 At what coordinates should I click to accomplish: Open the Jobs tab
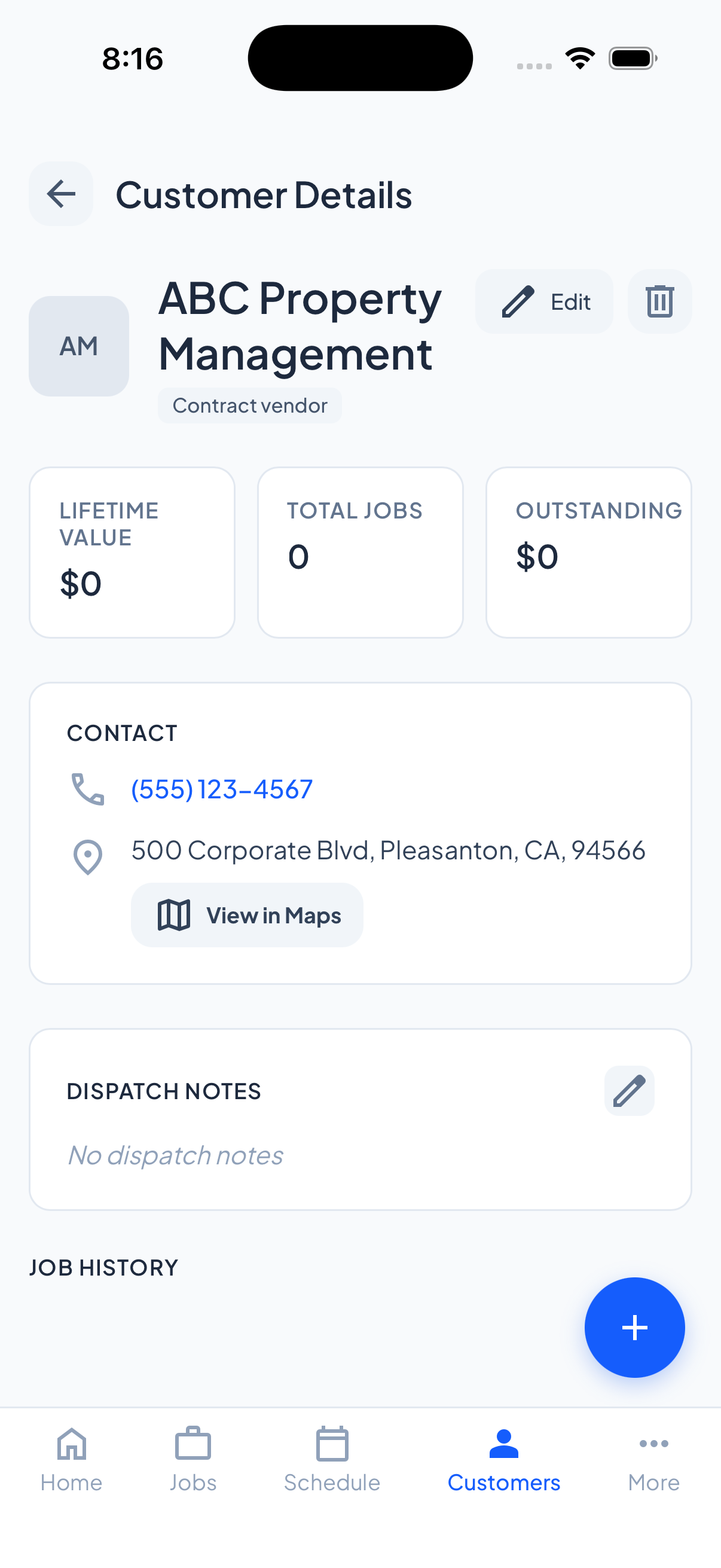point(193,1464)
